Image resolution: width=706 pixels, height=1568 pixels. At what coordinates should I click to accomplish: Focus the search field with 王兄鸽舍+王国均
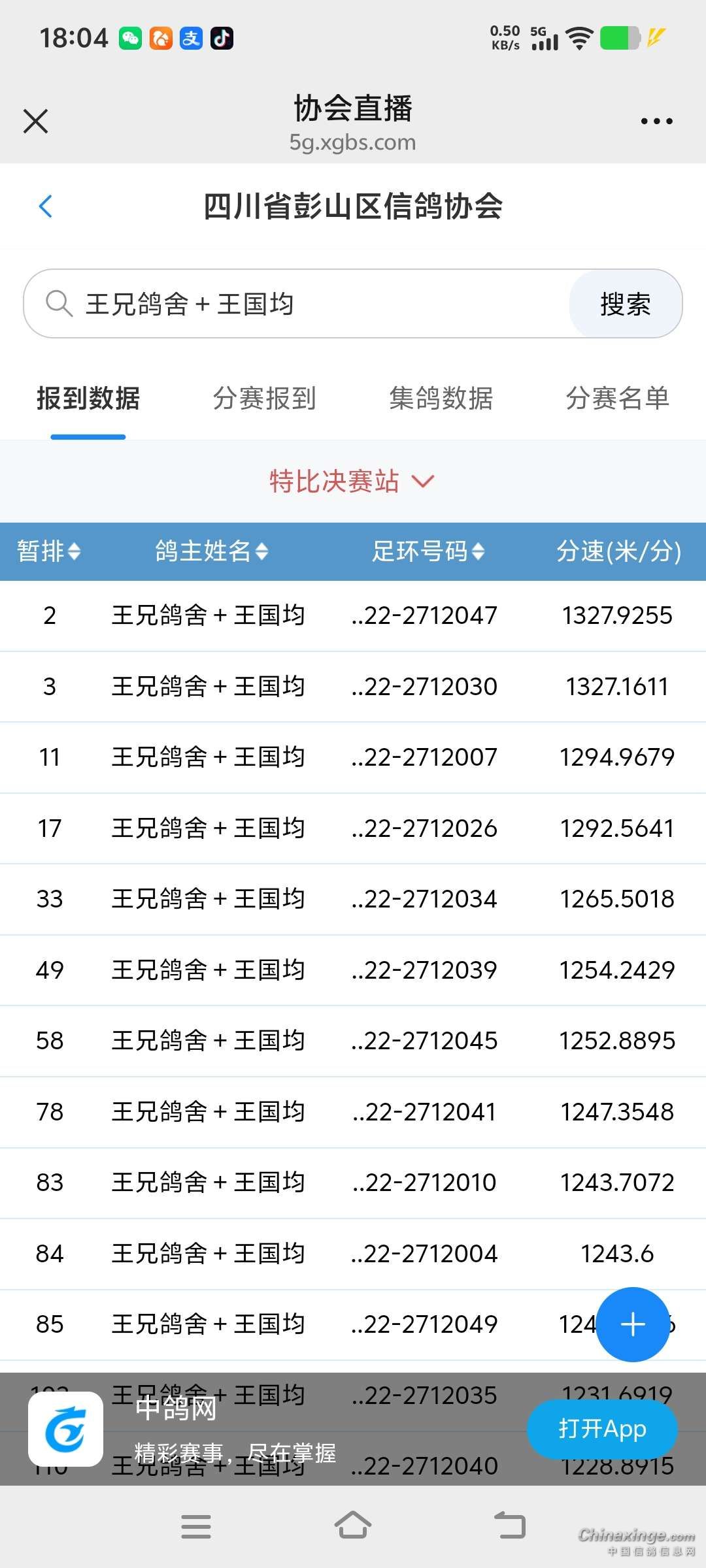(x=314, y=304)
